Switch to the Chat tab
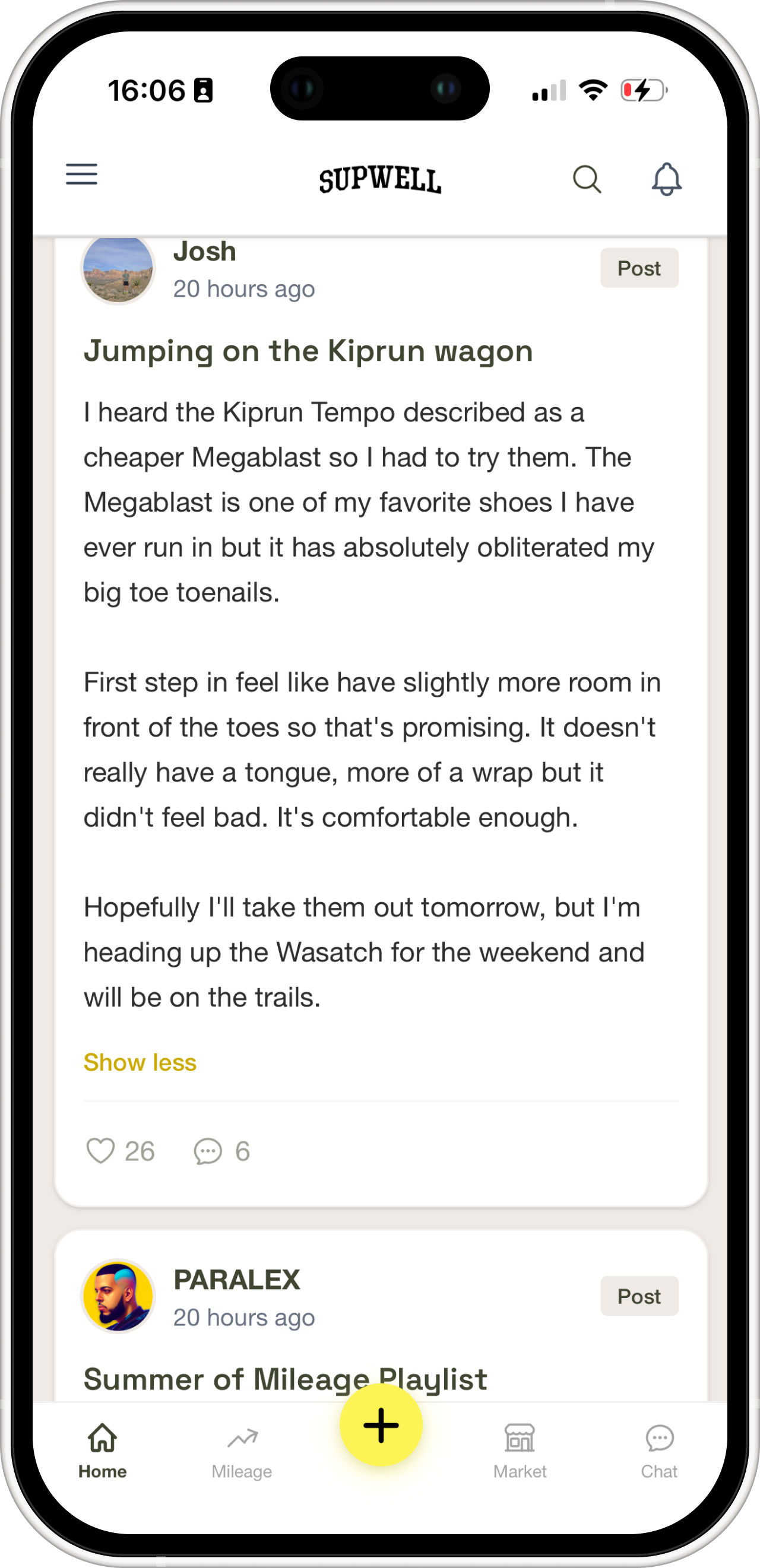The height and width of the screenshot is (1568, 760). tap(659, 1450)
